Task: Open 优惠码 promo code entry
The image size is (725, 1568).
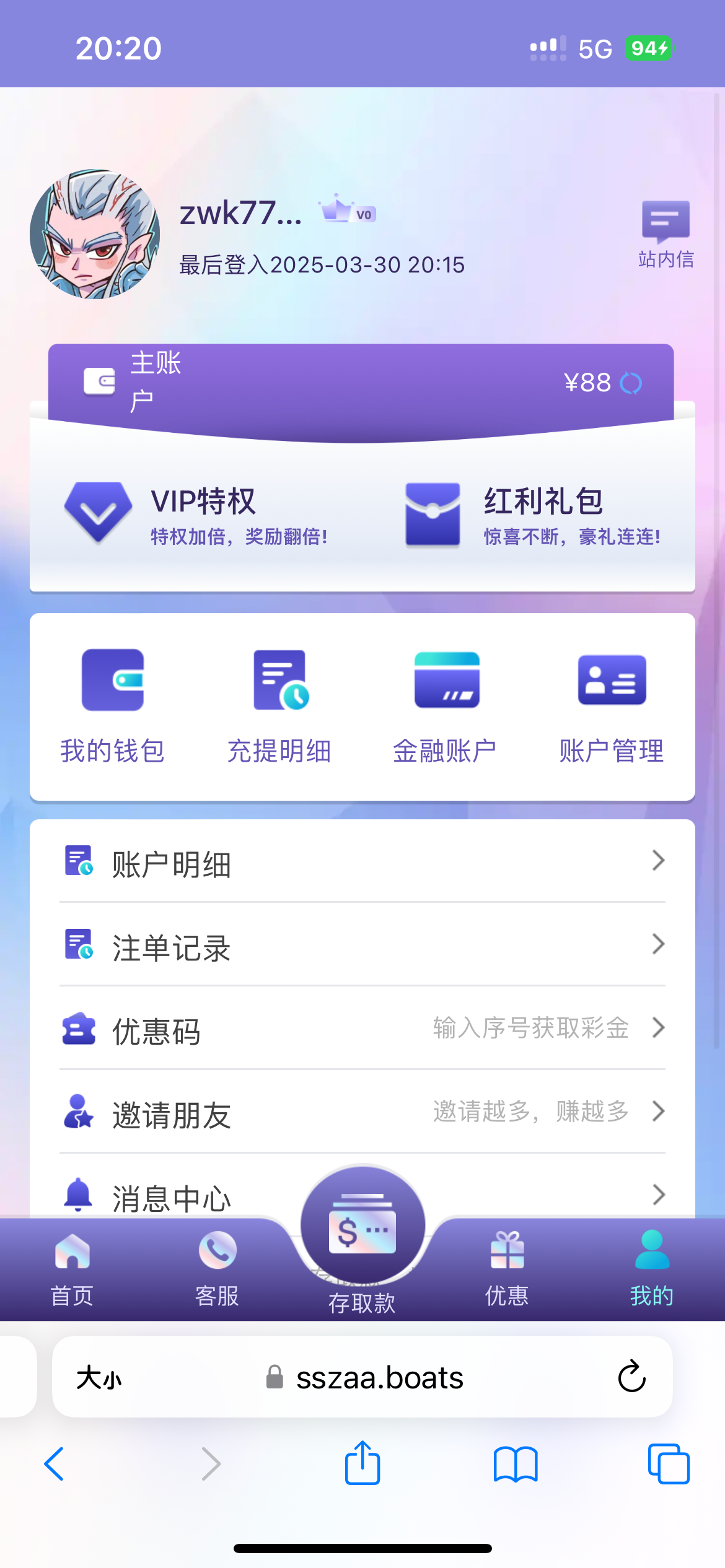Action: [x=362, y=1029]
